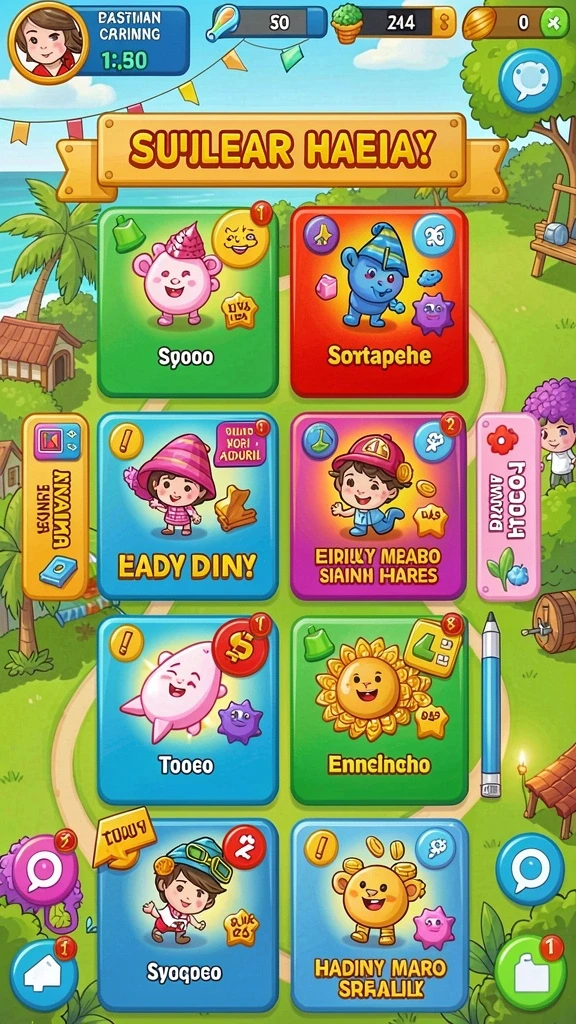Viewport: 576px width, 1024px height.
Task: Tap the blue chat bubble near bottom right
Action: [x=530, y=869]
